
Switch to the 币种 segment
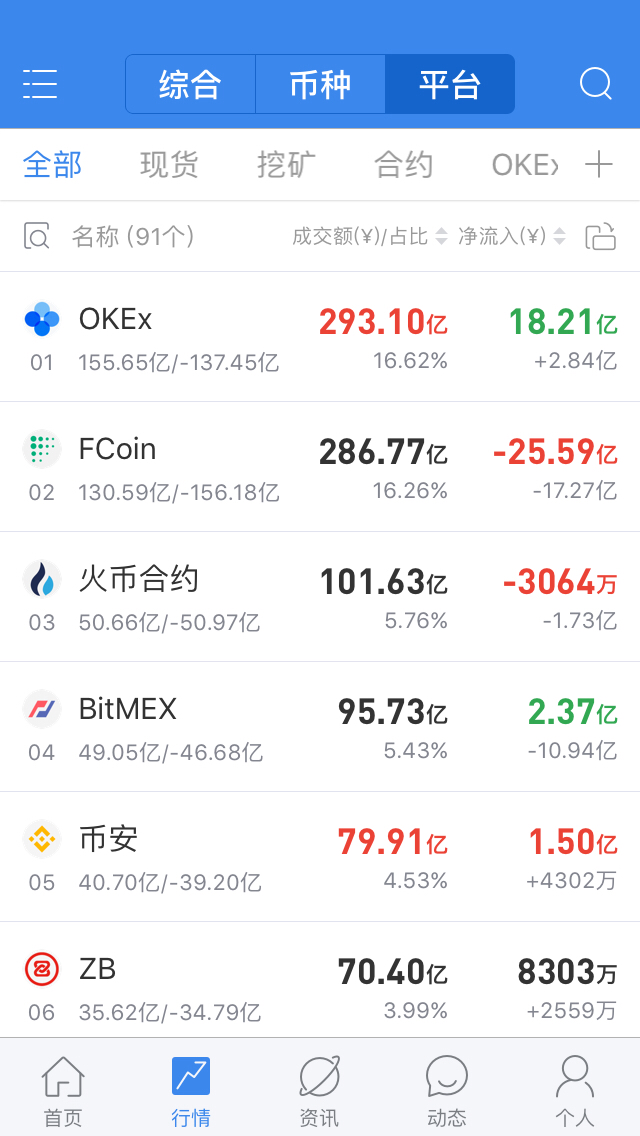click(320, 84)
